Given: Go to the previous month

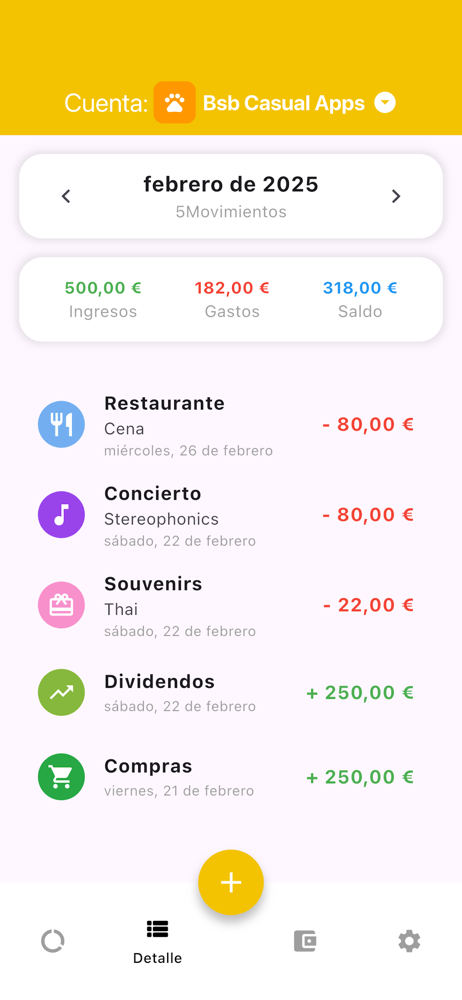Looking at the screenshot, I should [x=66, y=196].
